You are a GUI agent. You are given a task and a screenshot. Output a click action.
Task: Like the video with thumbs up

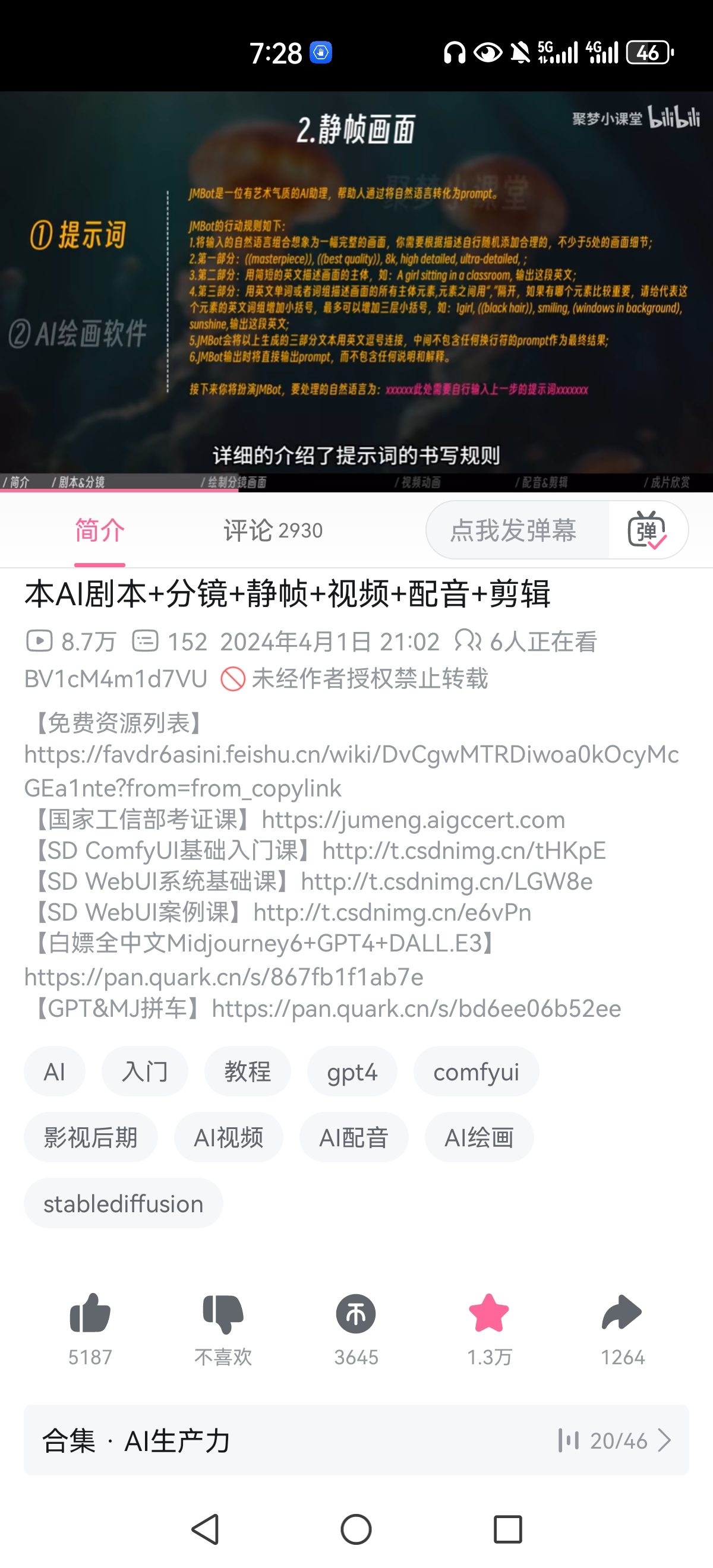pos(90,1314)
